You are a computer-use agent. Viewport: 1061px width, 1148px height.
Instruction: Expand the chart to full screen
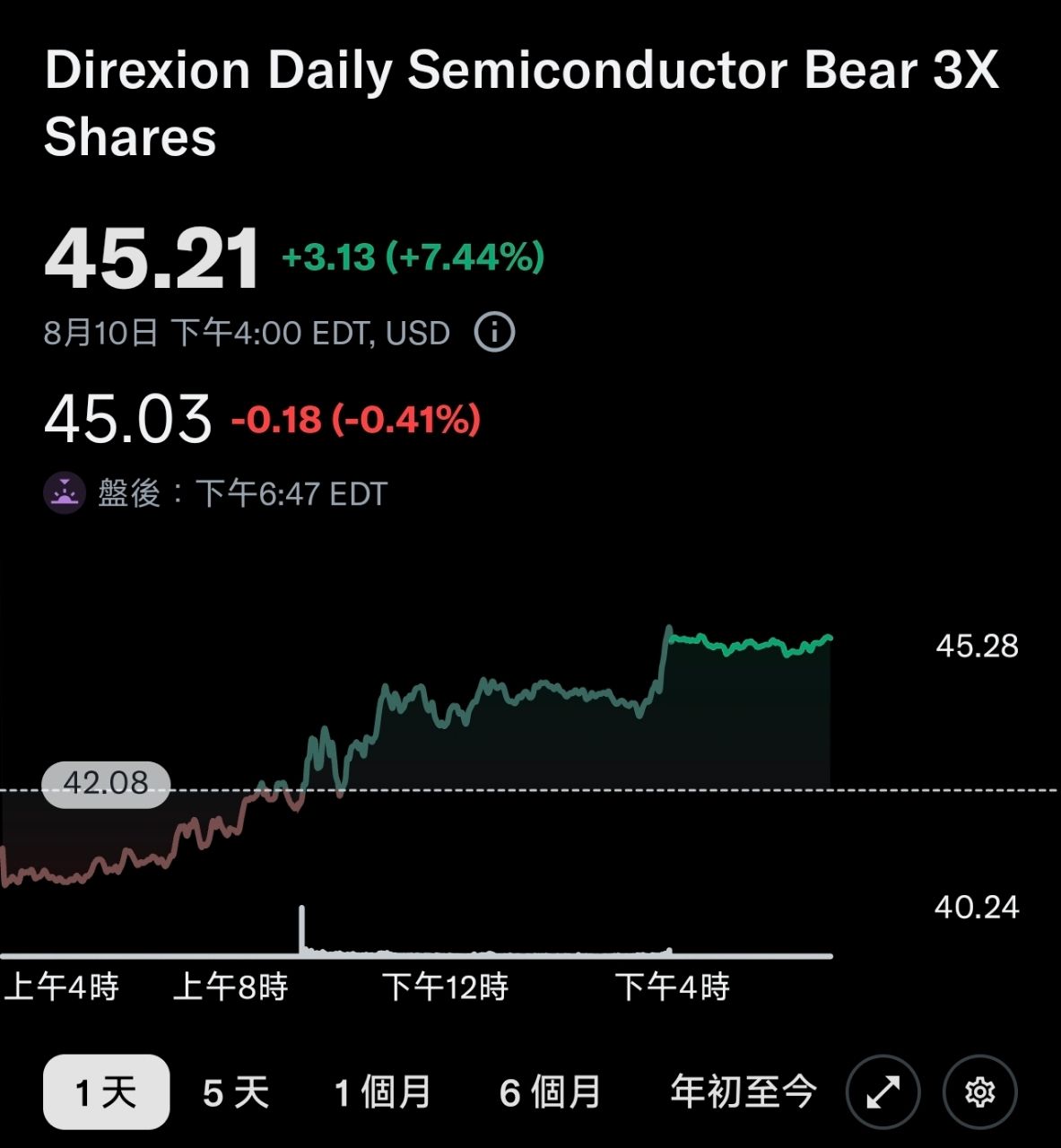(x=883, y=1091)
